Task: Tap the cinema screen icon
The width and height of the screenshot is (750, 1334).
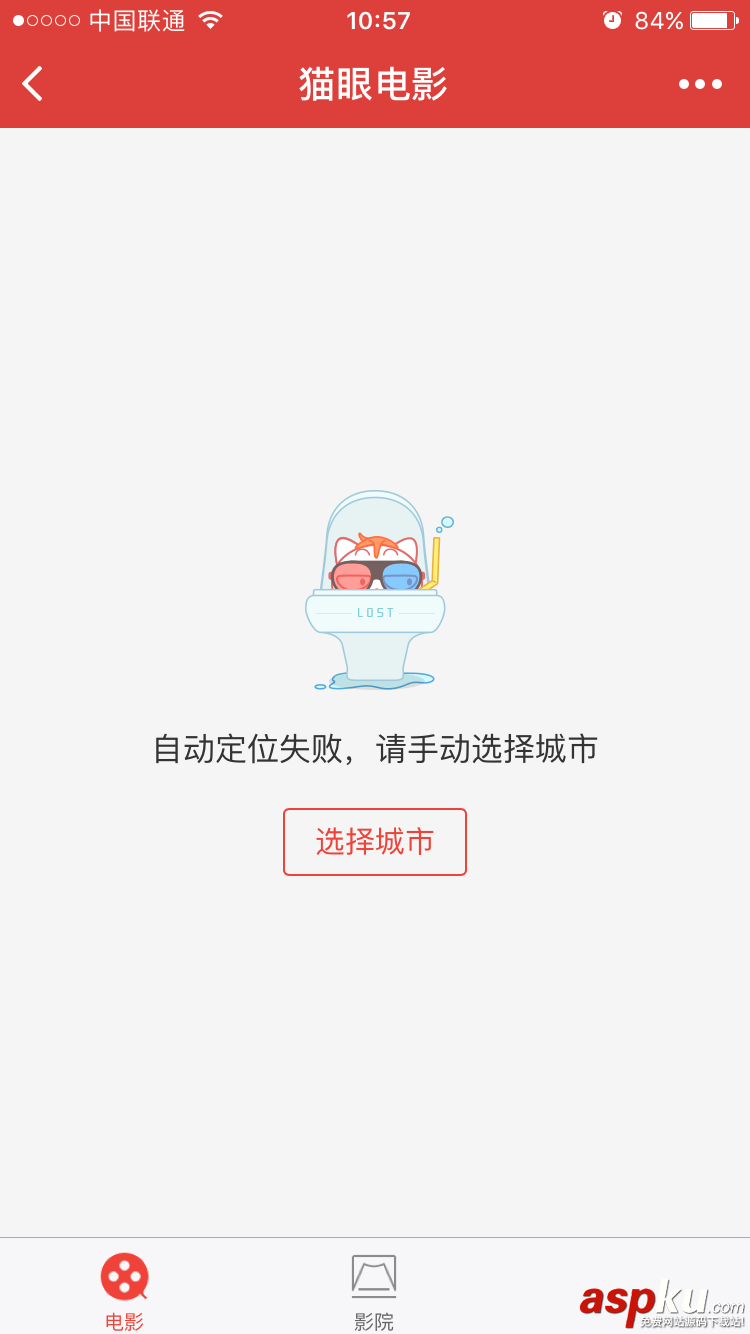Action: click(x=374, y=1277)
